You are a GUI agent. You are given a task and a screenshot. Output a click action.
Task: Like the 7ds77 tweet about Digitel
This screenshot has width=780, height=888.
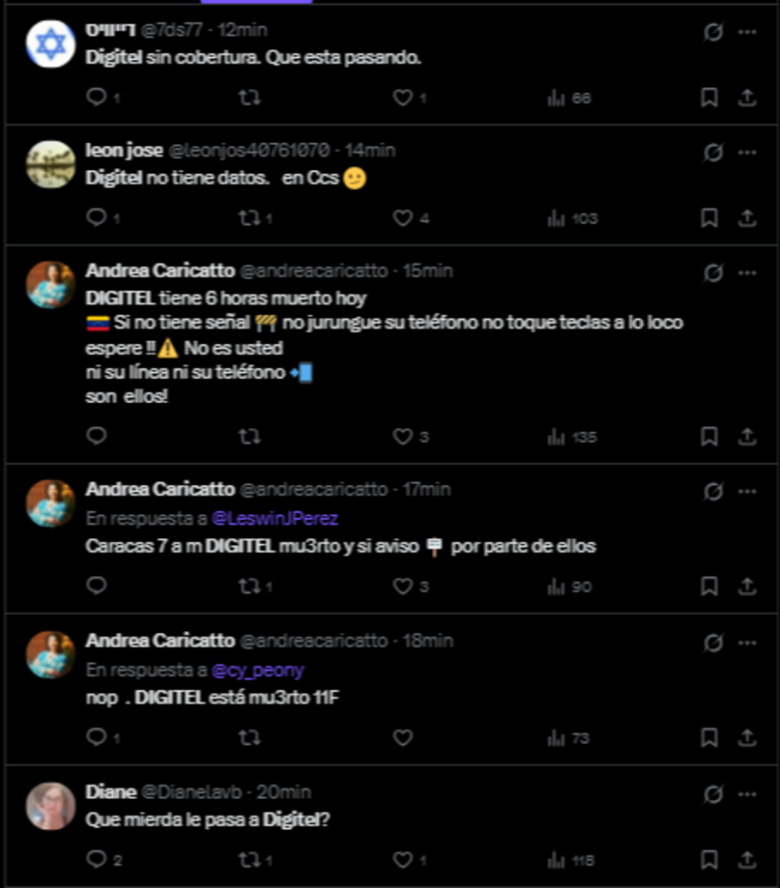point(402,98)
